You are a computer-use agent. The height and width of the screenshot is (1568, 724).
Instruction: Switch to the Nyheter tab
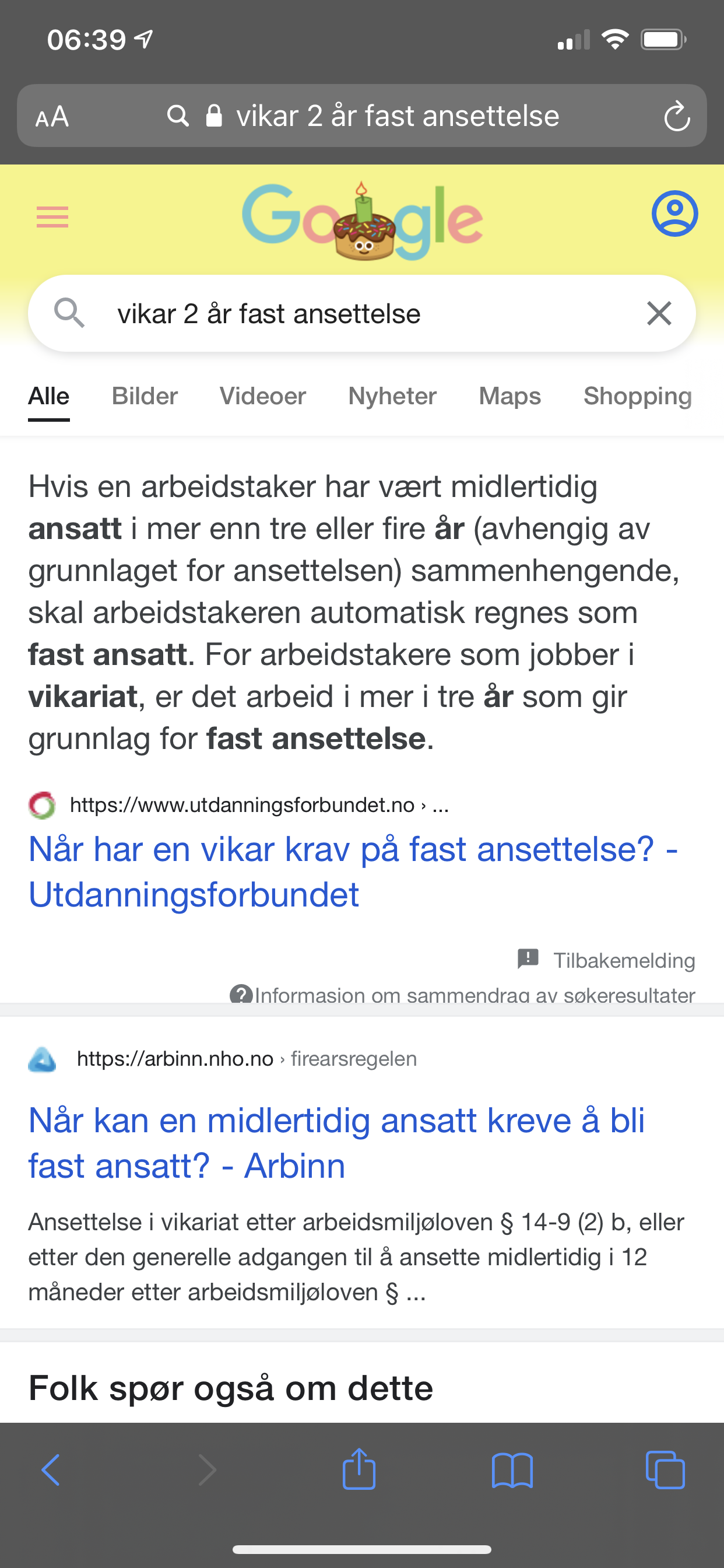click(392, 396)
